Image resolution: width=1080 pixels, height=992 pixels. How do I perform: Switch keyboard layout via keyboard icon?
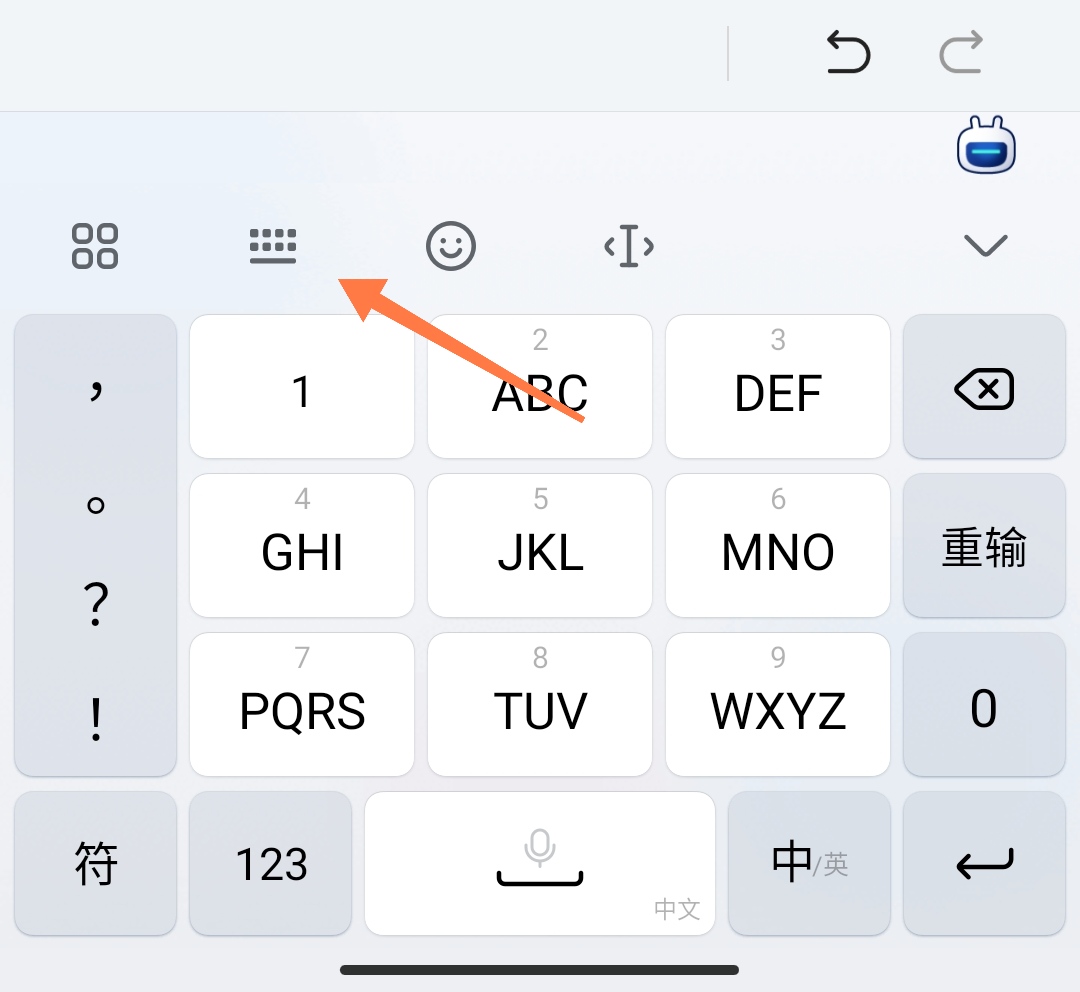273,246
